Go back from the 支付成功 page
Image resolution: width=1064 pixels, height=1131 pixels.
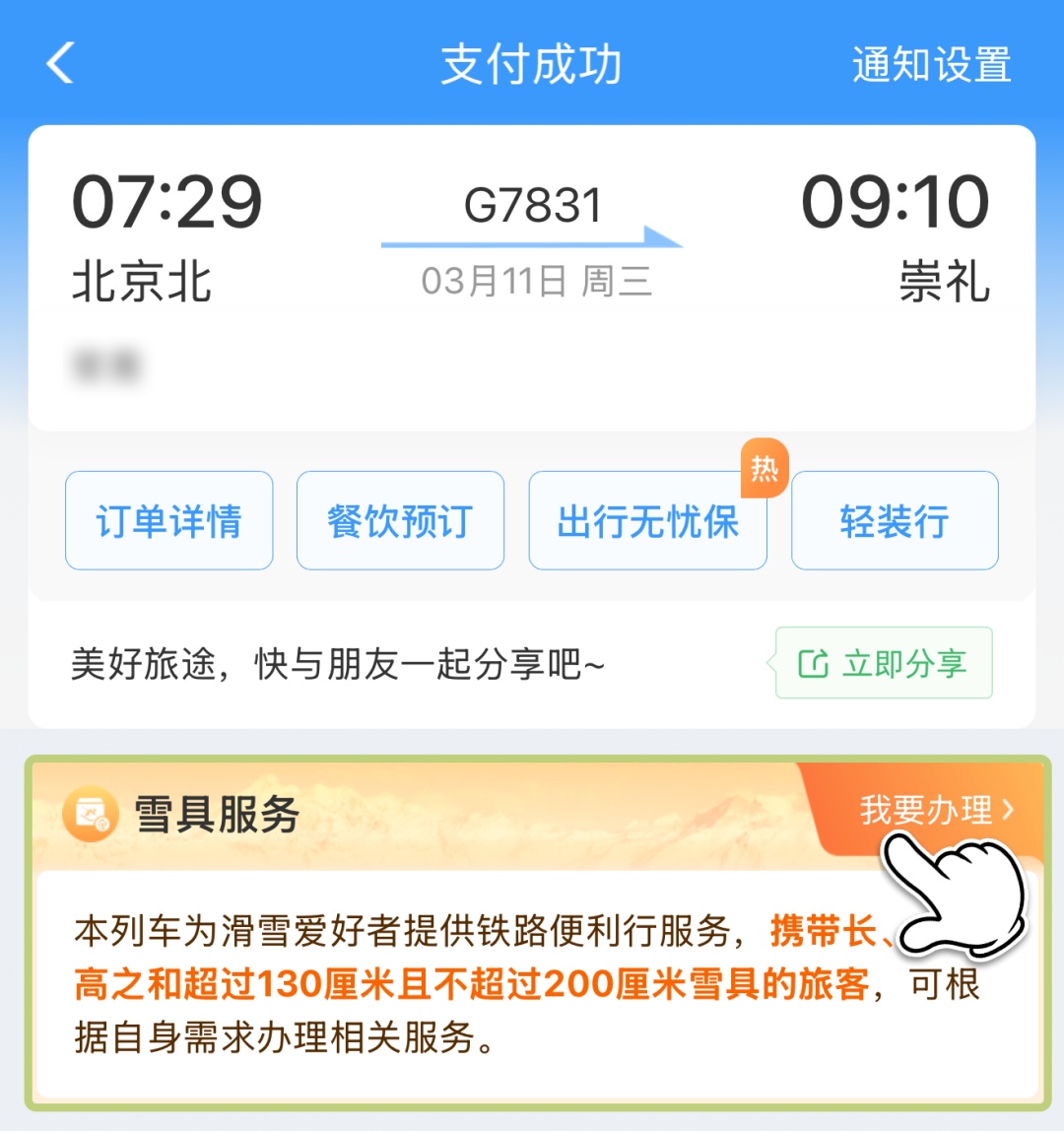(x=61, y=64)
